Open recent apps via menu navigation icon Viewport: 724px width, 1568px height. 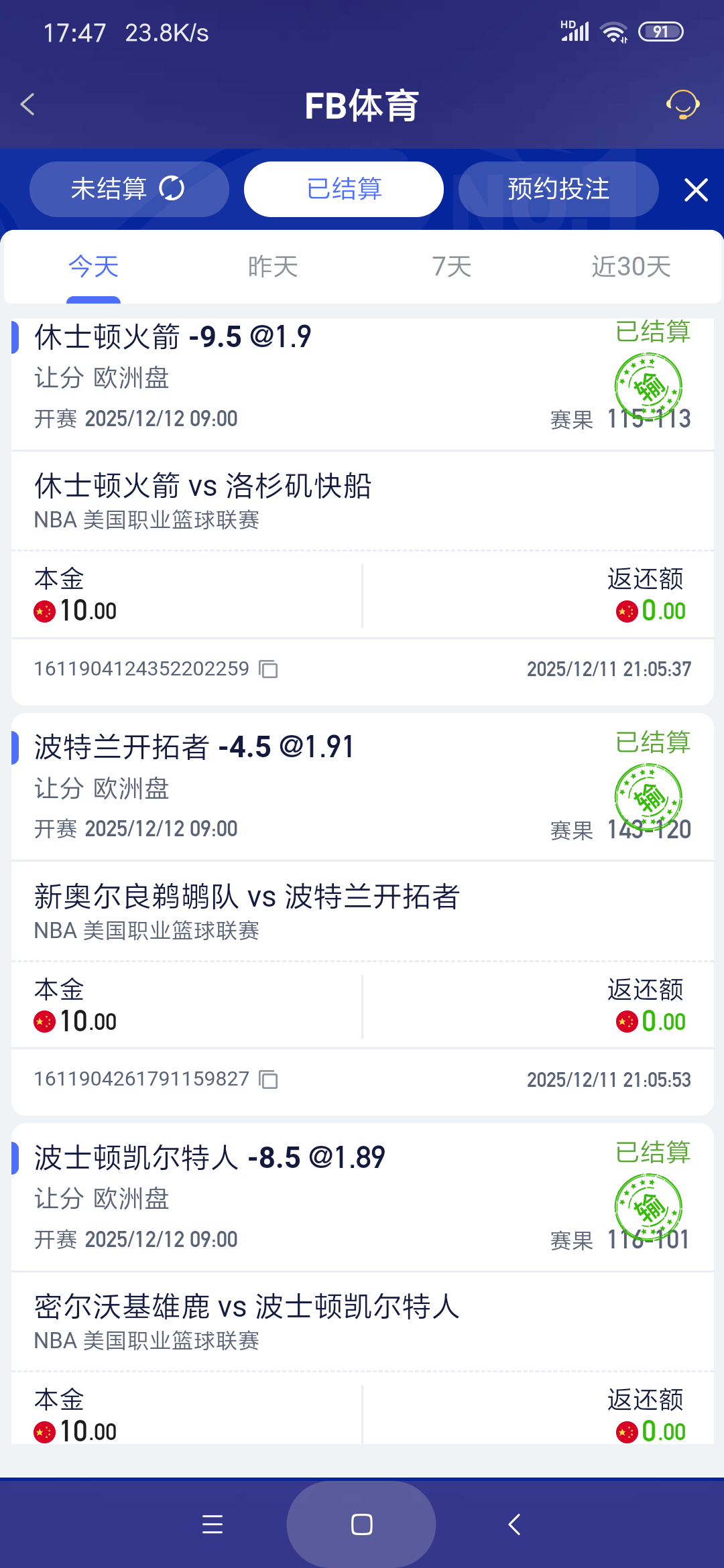tap(213, 1524)
